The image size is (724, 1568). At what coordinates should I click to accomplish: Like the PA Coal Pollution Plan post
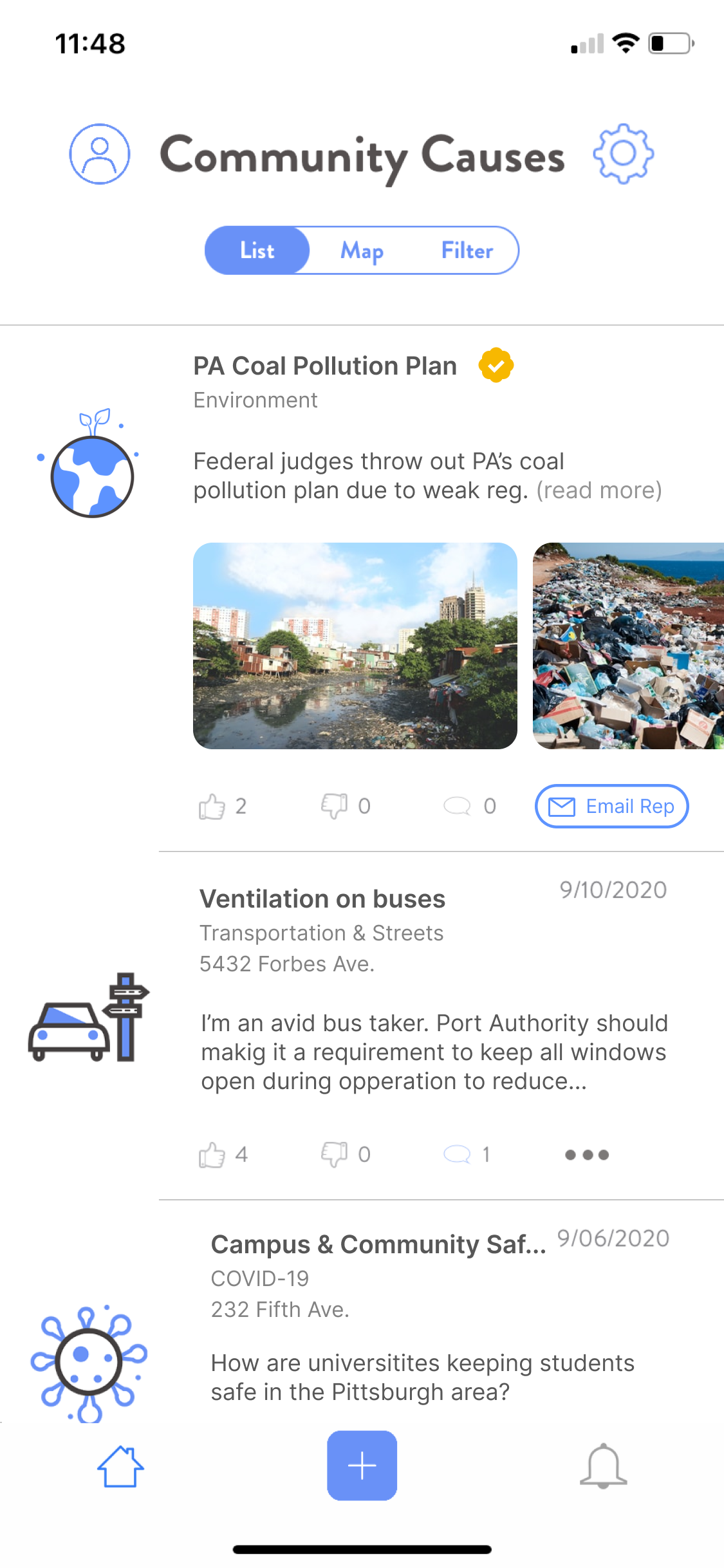[212, 806]
